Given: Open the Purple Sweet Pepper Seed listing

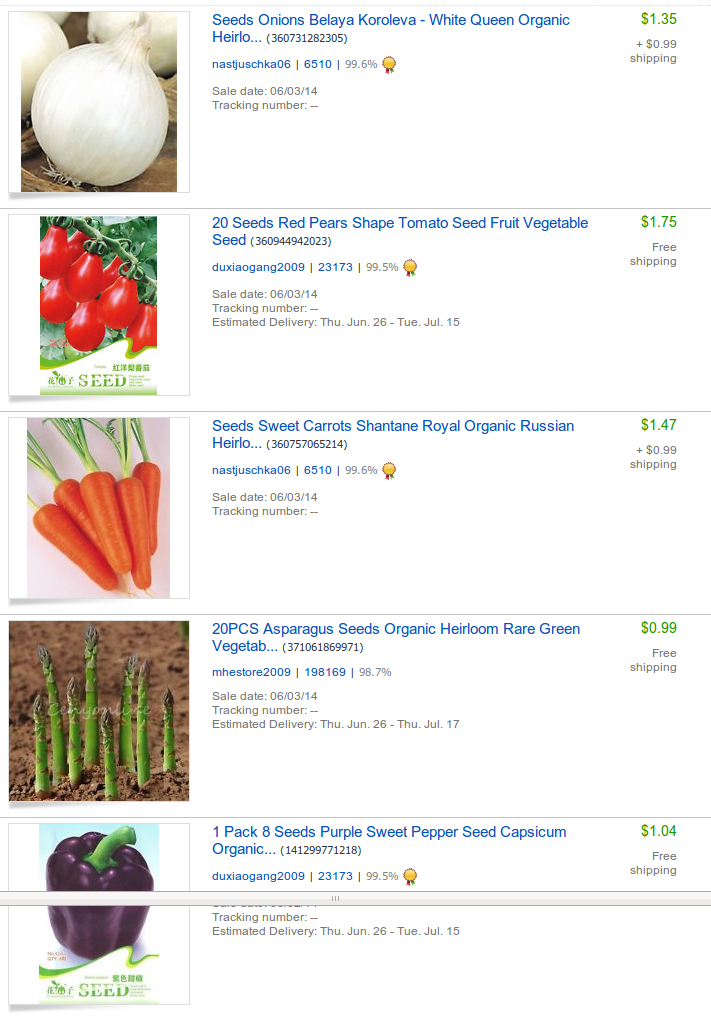Looking at the screenshot, I should click(389, 832).
